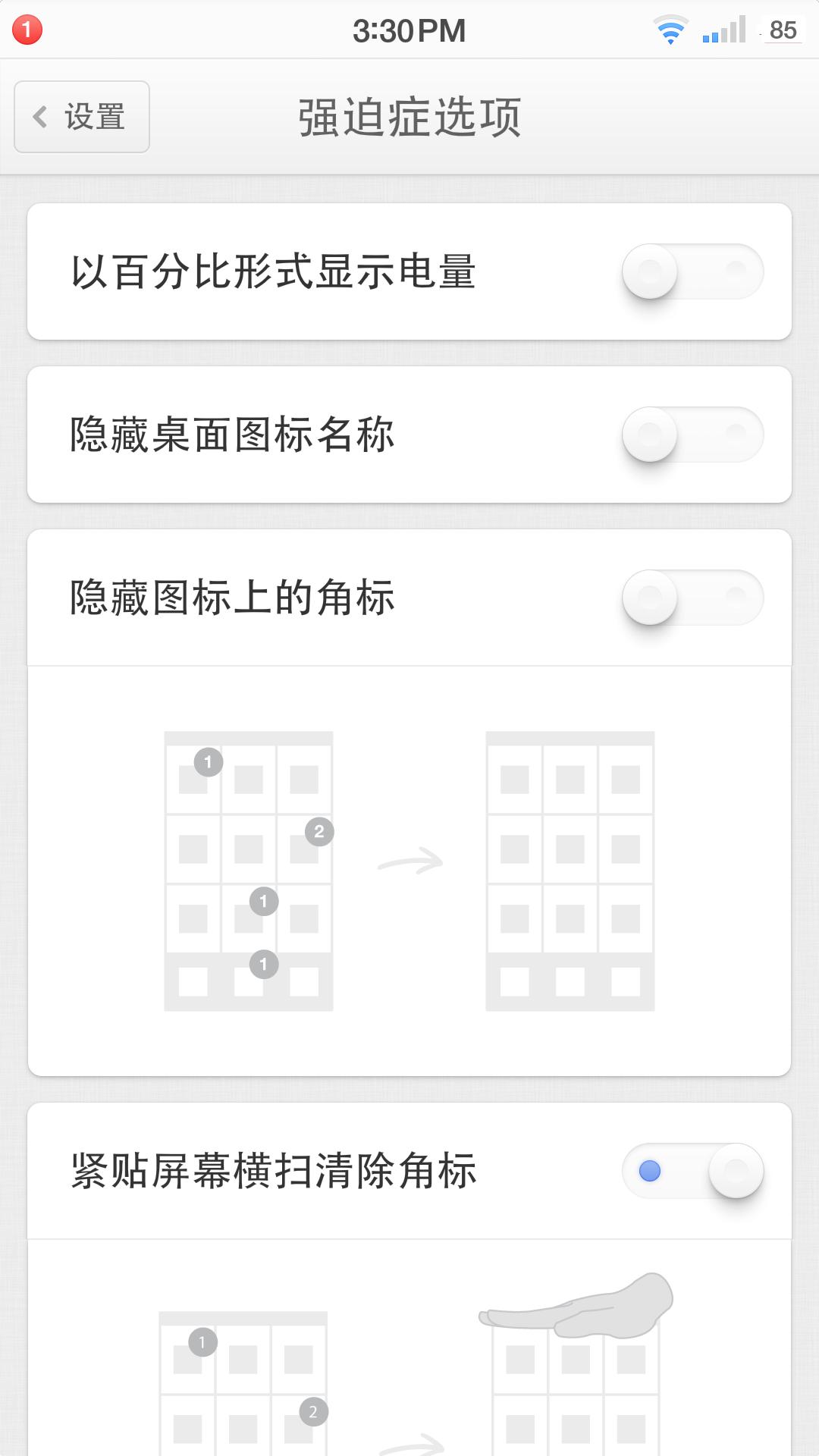The height and width of the screenshot is (1456, 819).
Task: Click the gray badge 2 on the left grid illustration
Action: (319, 832)
